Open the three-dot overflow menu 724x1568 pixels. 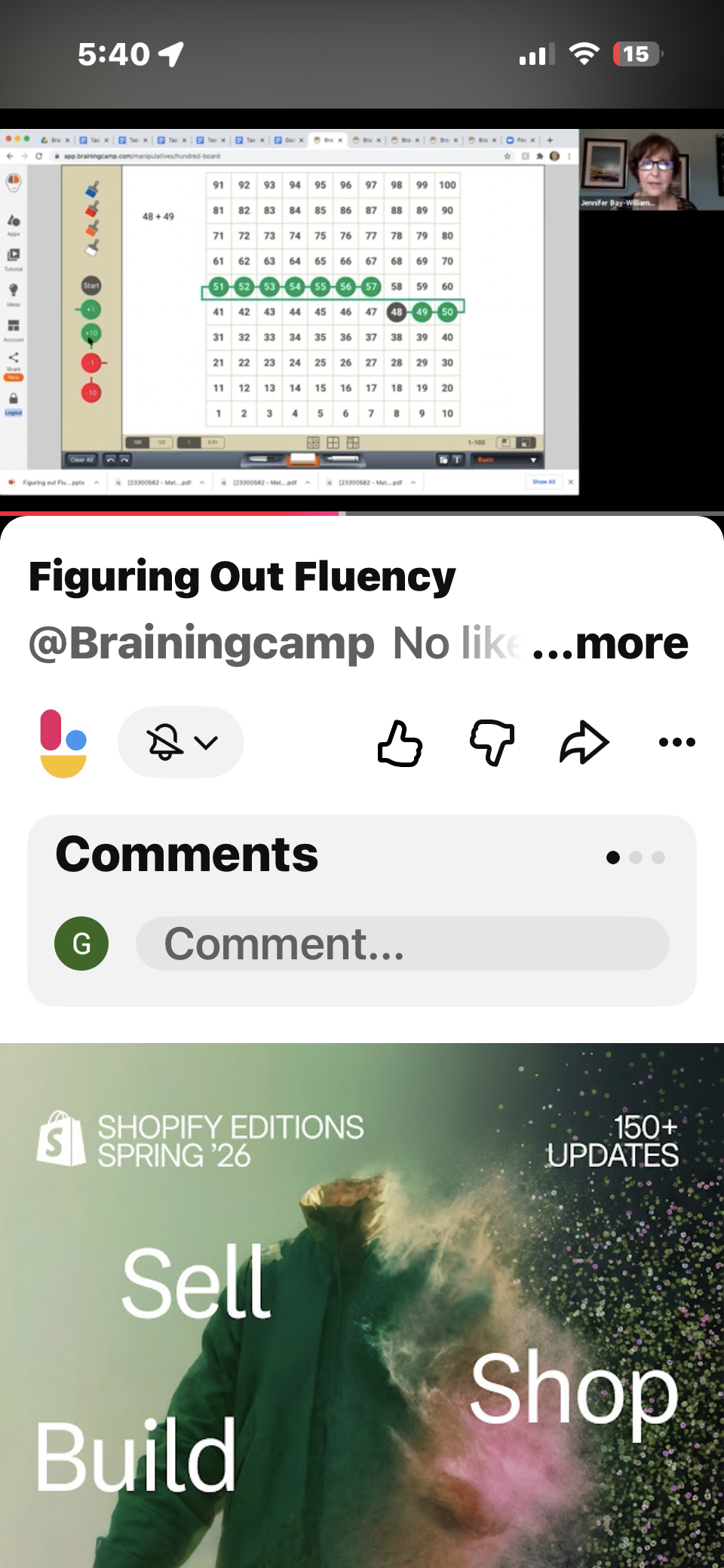tap(677, 742)
